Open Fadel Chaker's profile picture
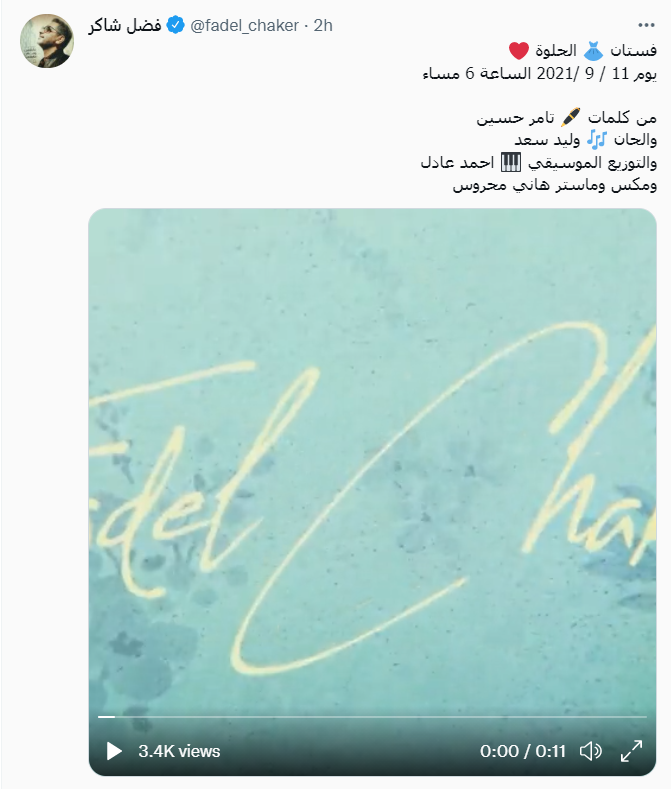 [46, 42]
